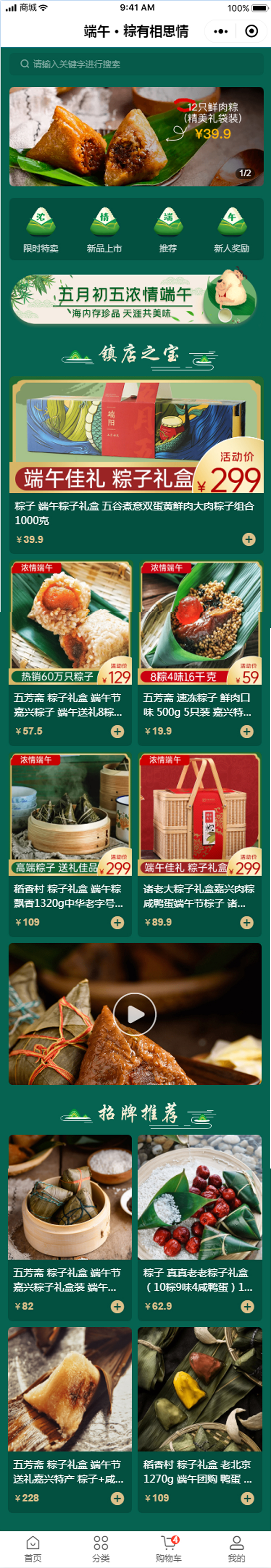Open the 12只鲜肉粽 banner

coord(136,136)
